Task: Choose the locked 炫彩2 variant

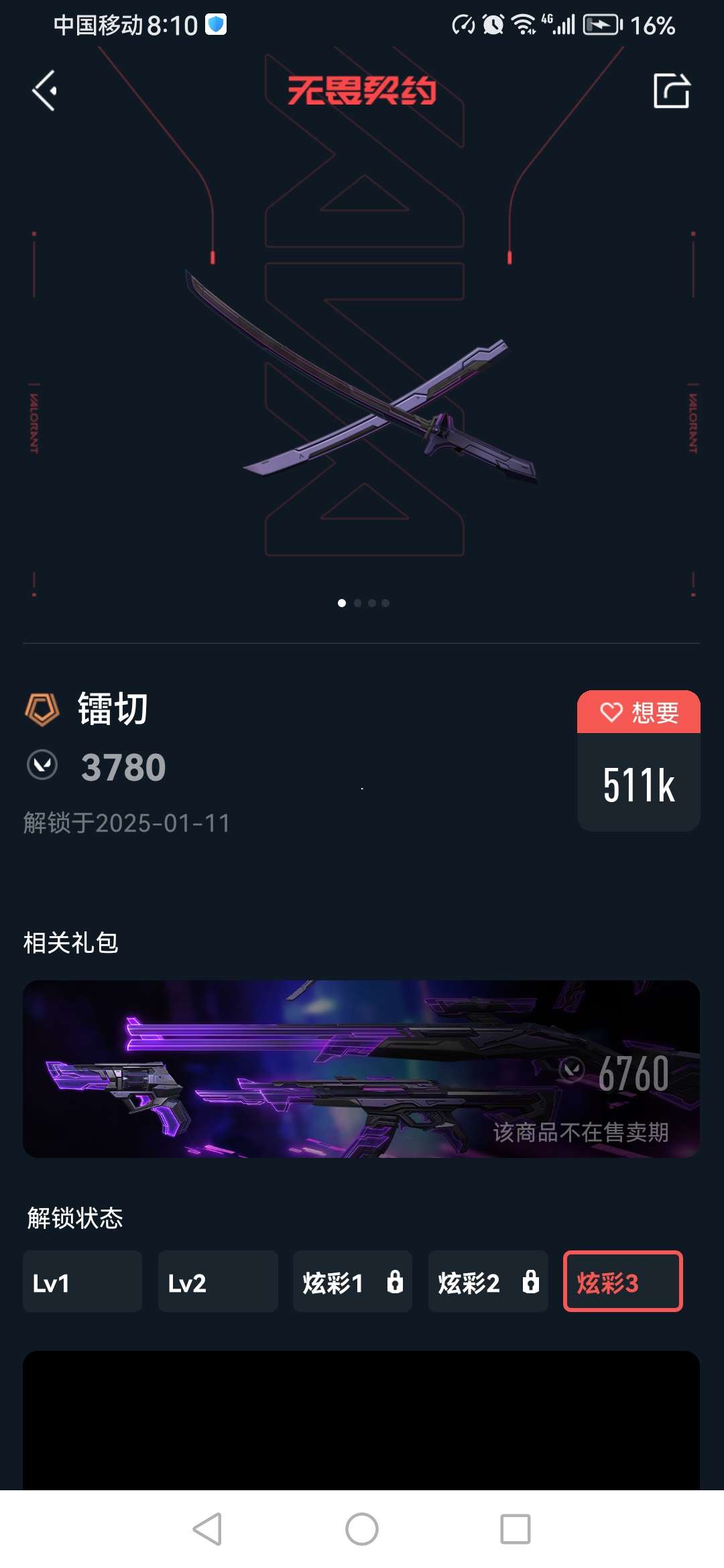Action: click(488, 1281)
